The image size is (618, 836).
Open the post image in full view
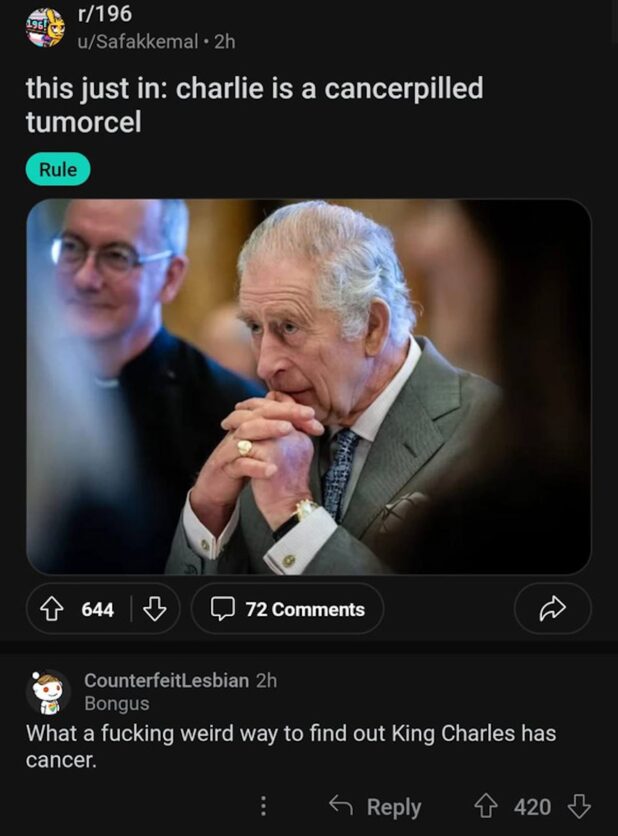[308, 386]
